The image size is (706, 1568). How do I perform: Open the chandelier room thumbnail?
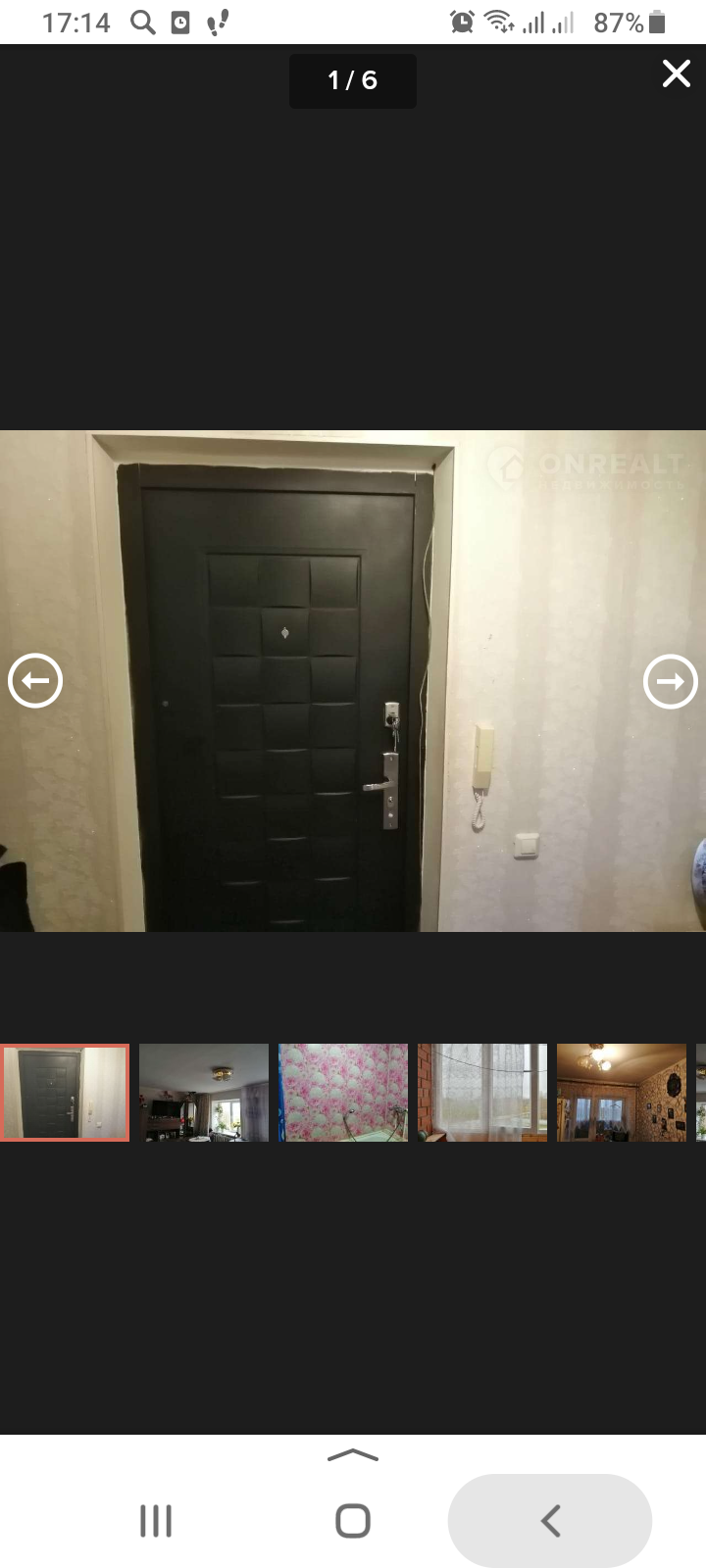point(622,1093)
